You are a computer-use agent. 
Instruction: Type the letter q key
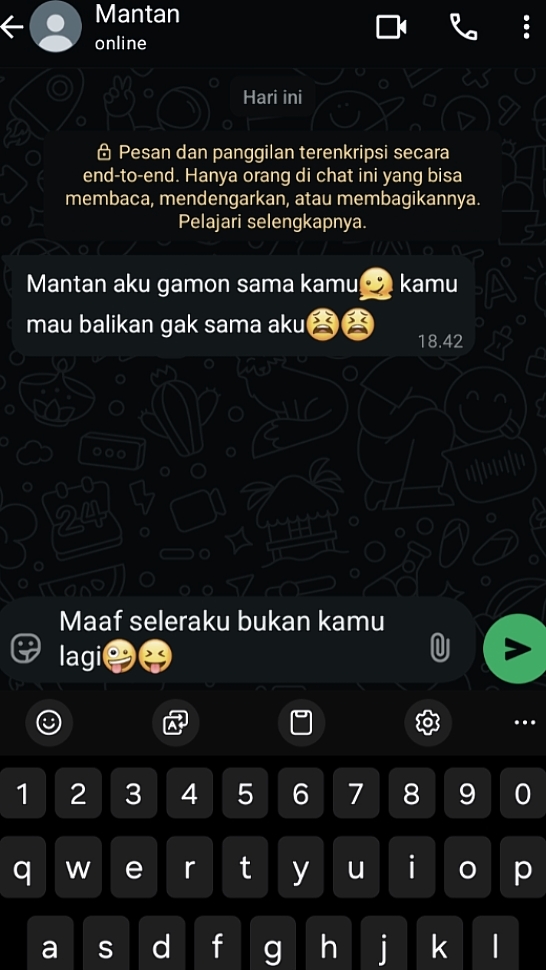click(22, 868)
